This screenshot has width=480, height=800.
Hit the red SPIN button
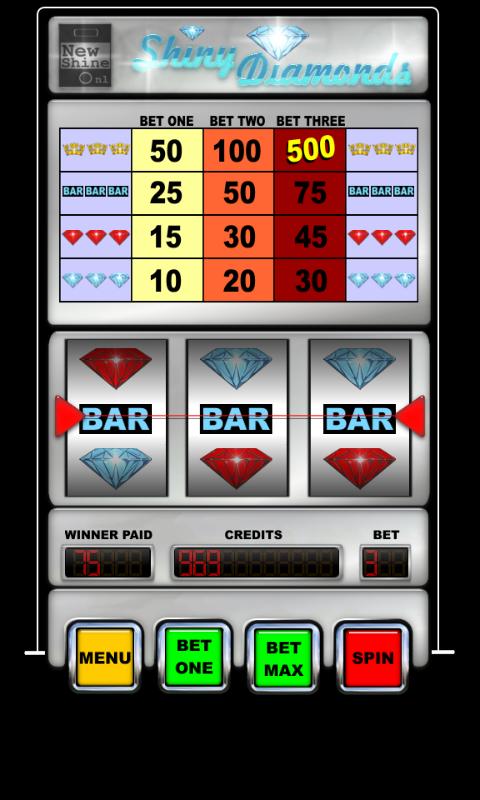[x=372, y=657]
